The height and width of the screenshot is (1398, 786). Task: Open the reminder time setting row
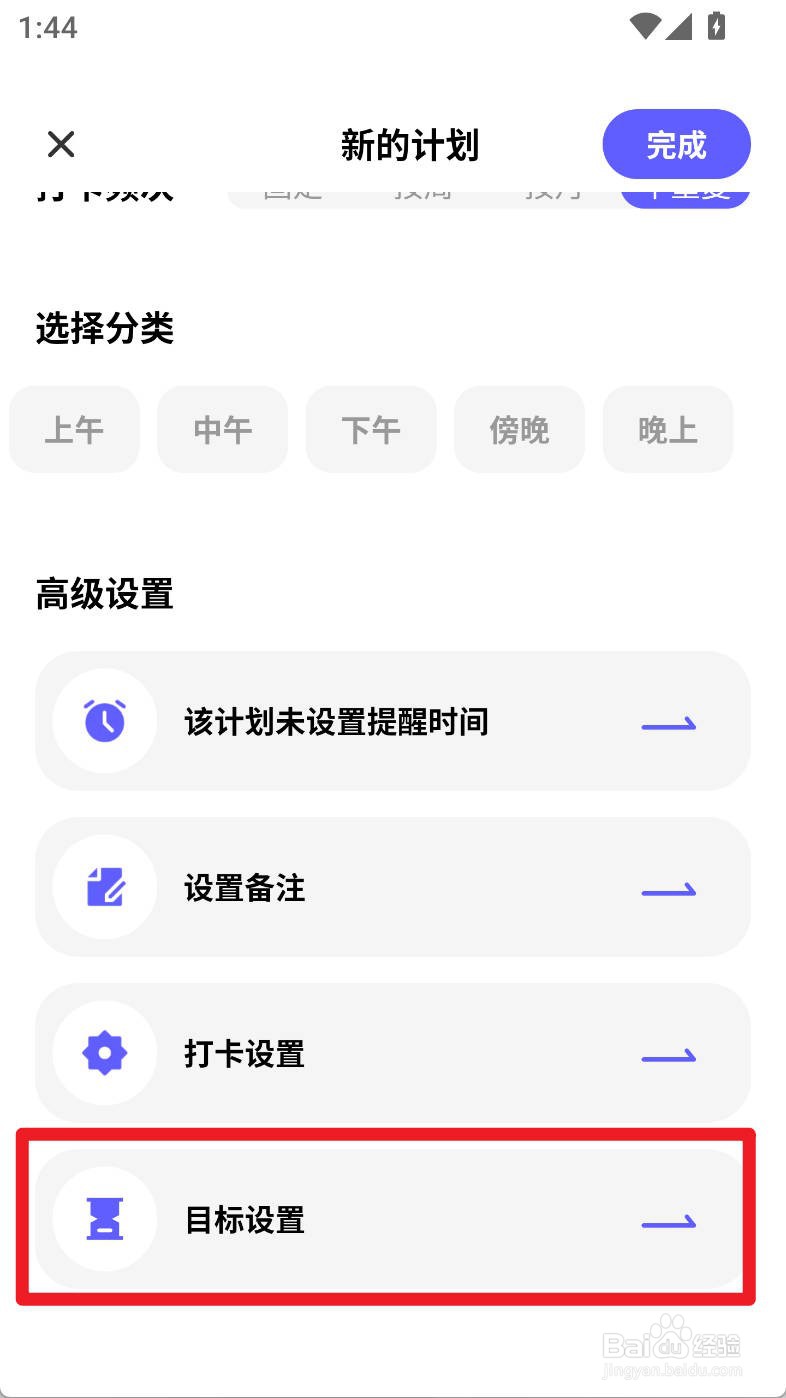[393, 721]
